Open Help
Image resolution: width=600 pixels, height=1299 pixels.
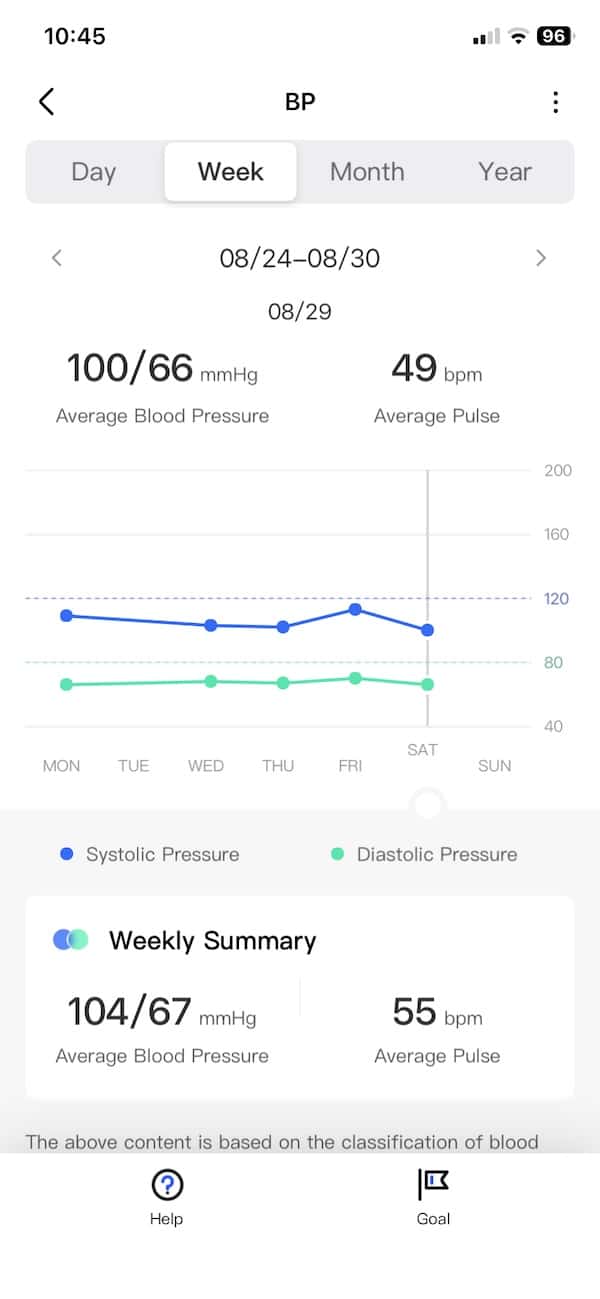(167, 1197)
